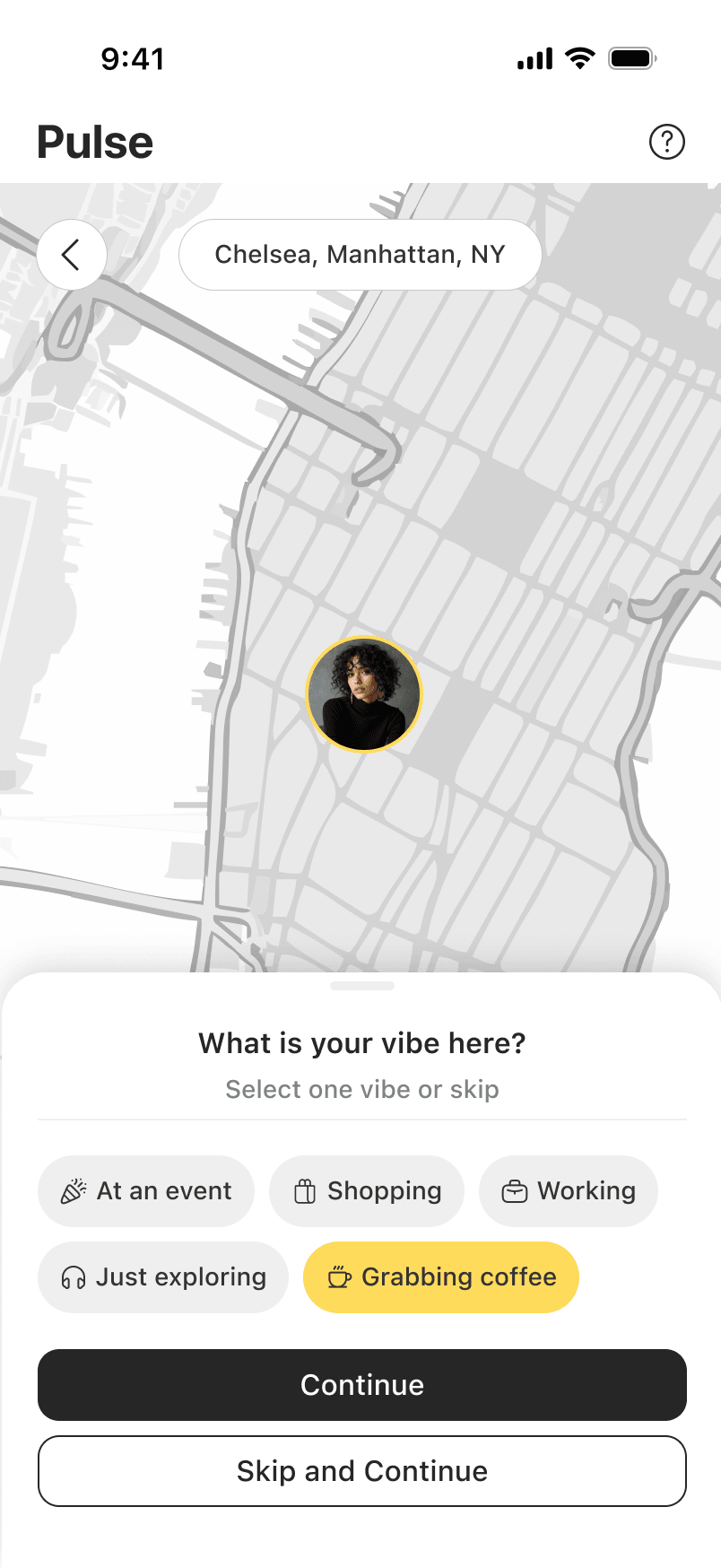The height and width of the screenshot is (1568, 721).
Task: Tap the bottom sheet drag handle
Action: coord(362,986)
